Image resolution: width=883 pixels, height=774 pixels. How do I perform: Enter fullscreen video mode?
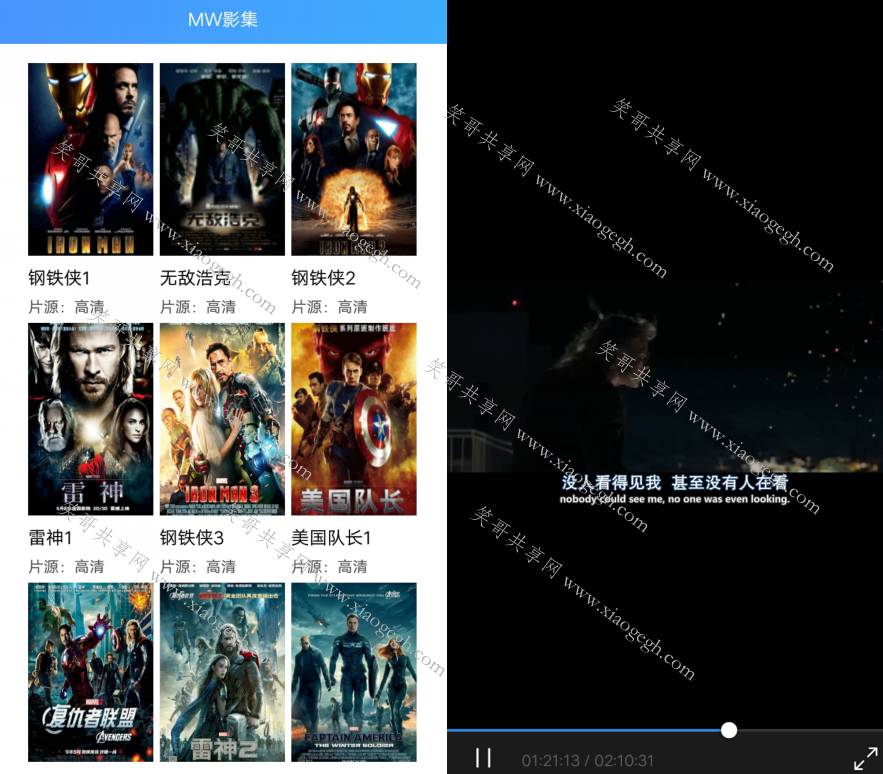coord(865,758)
